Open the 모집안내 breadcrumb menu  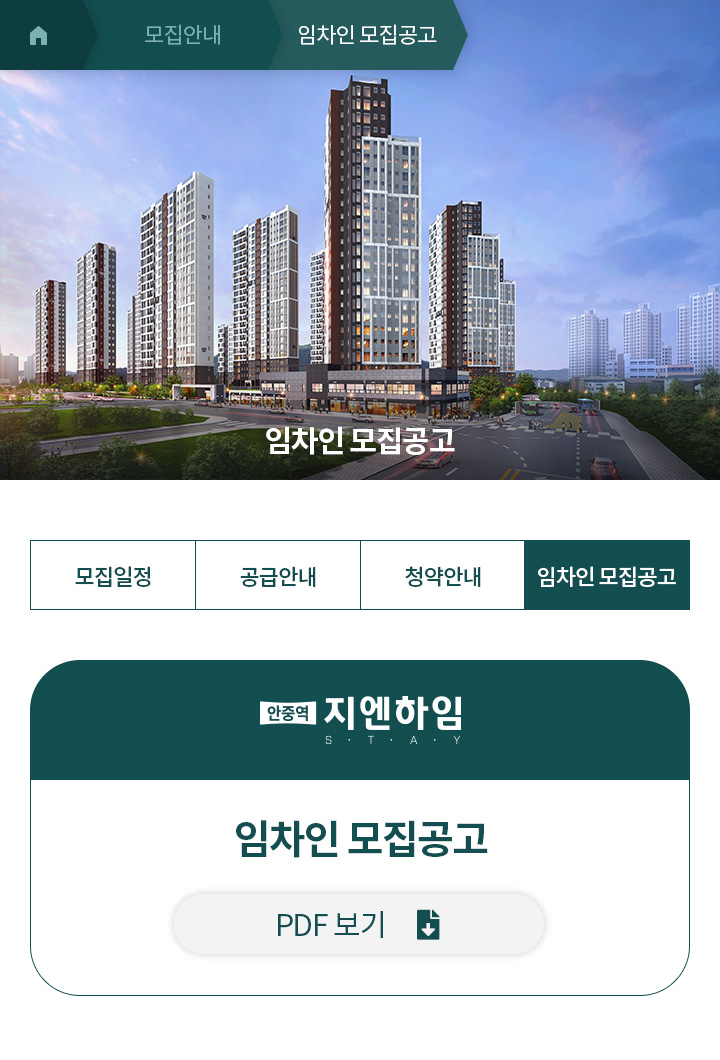183,35
